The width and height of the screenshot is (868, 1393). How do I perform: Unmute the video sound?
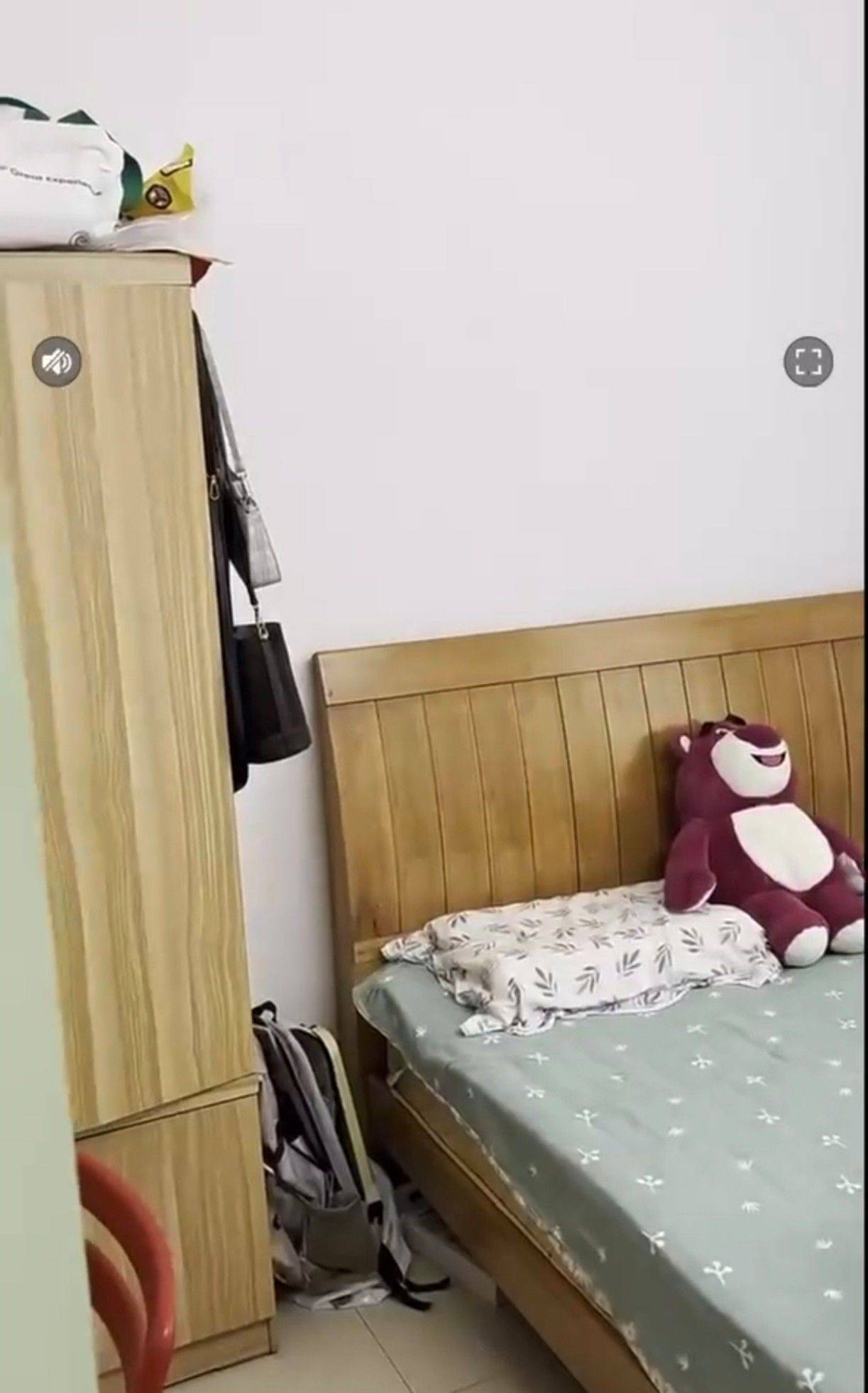[57, 362]
